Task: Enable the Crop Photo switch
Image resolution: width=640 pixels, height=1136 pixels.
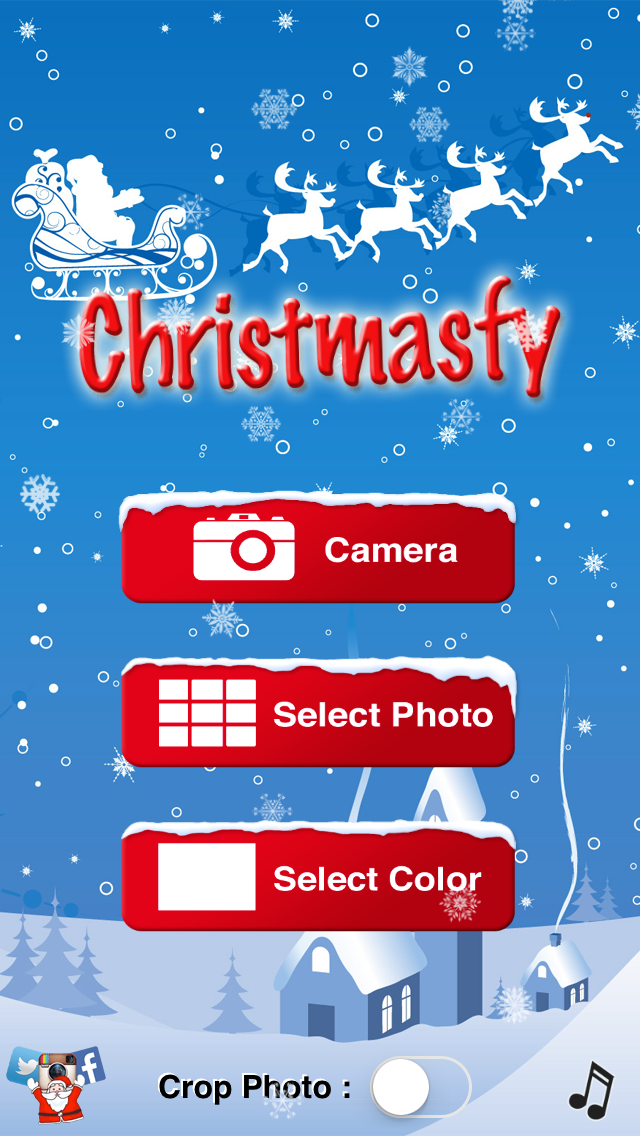Action: click(x=420, y=1087)
